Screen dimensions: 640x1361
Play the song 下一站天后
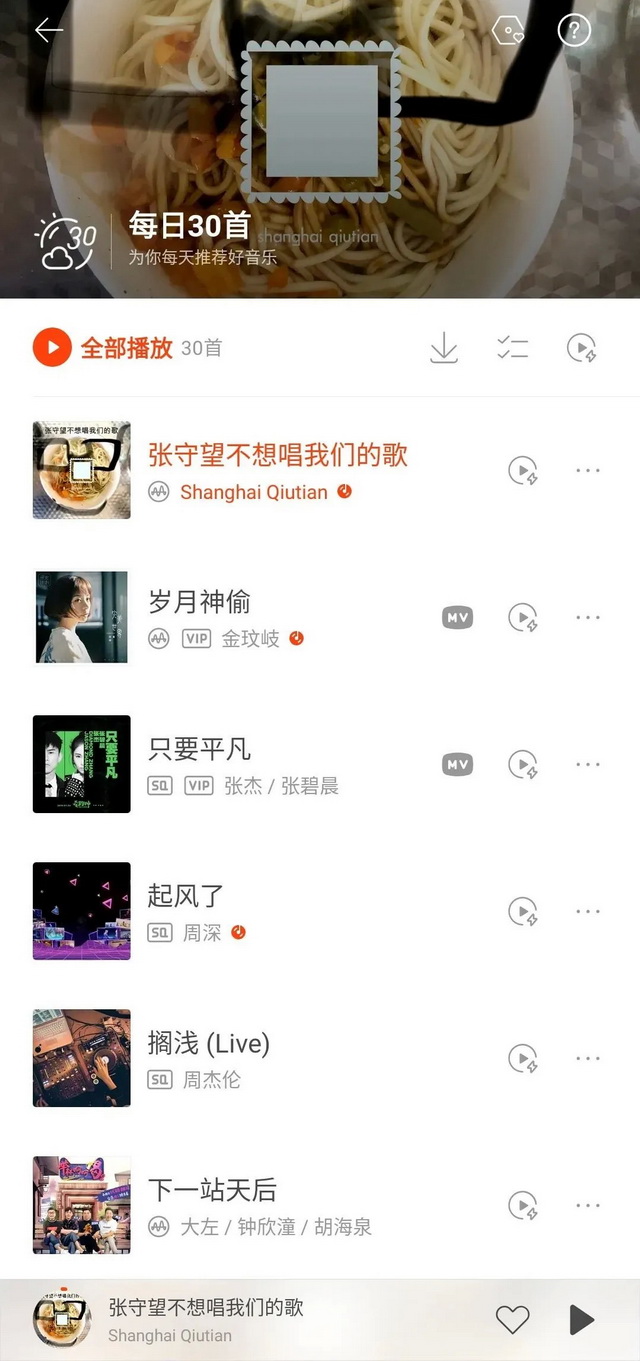pos(212,1191)
